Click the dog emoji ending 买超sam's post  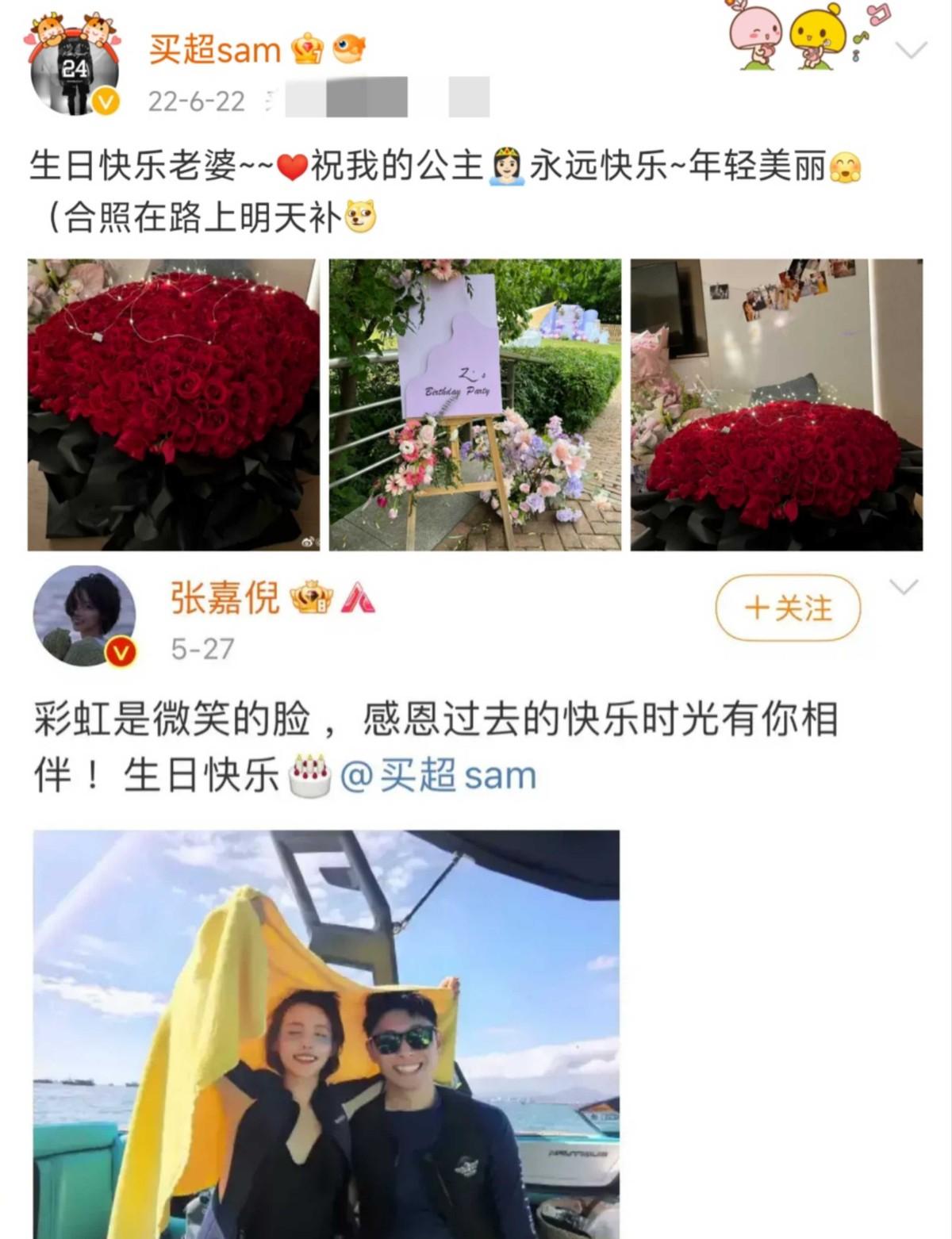click(361, 213)
